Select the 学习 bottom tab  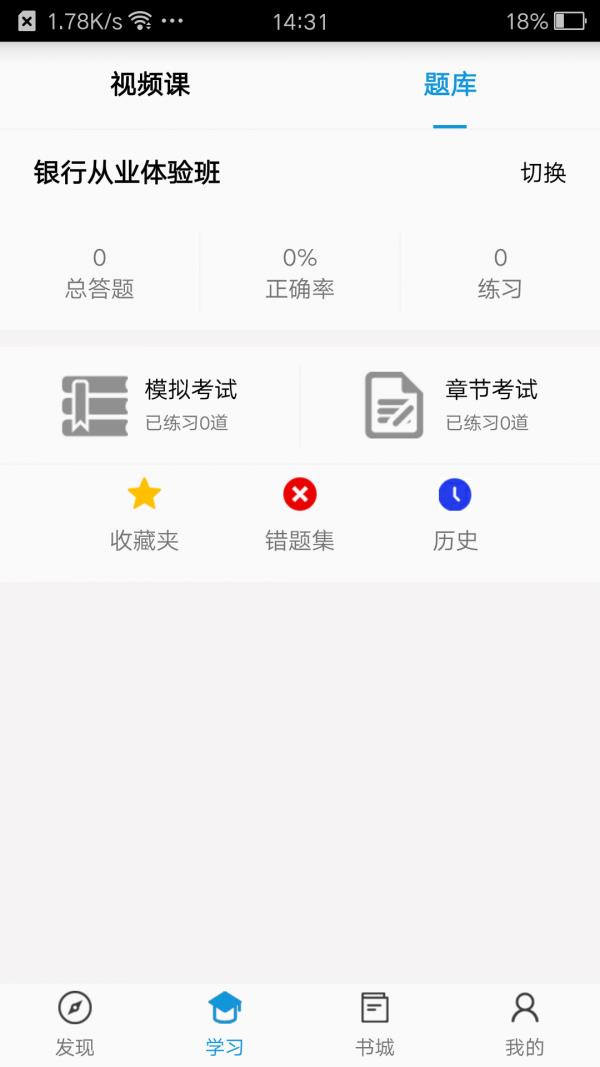(x=224, y=1024)
